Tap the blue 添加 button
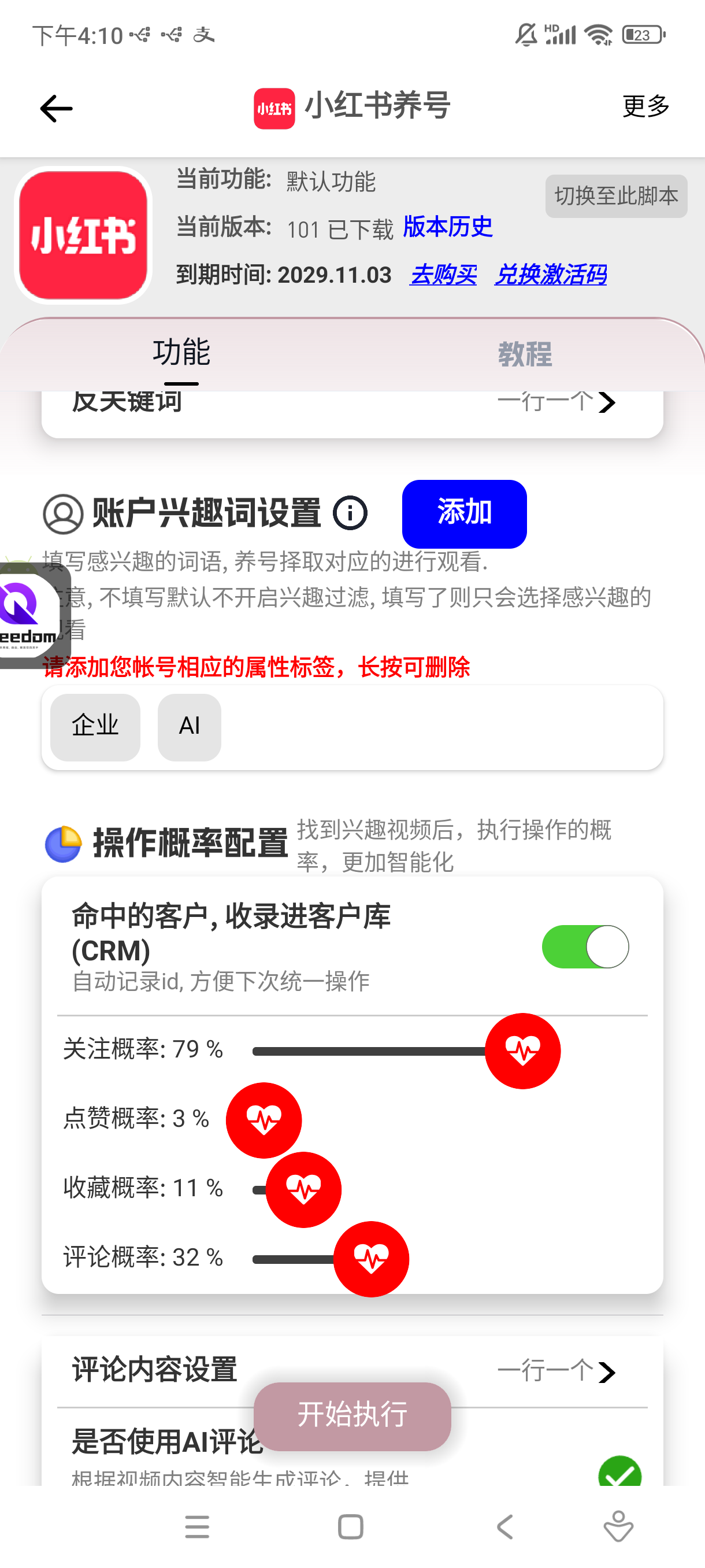705x1568 pixels. pos(464,514)
